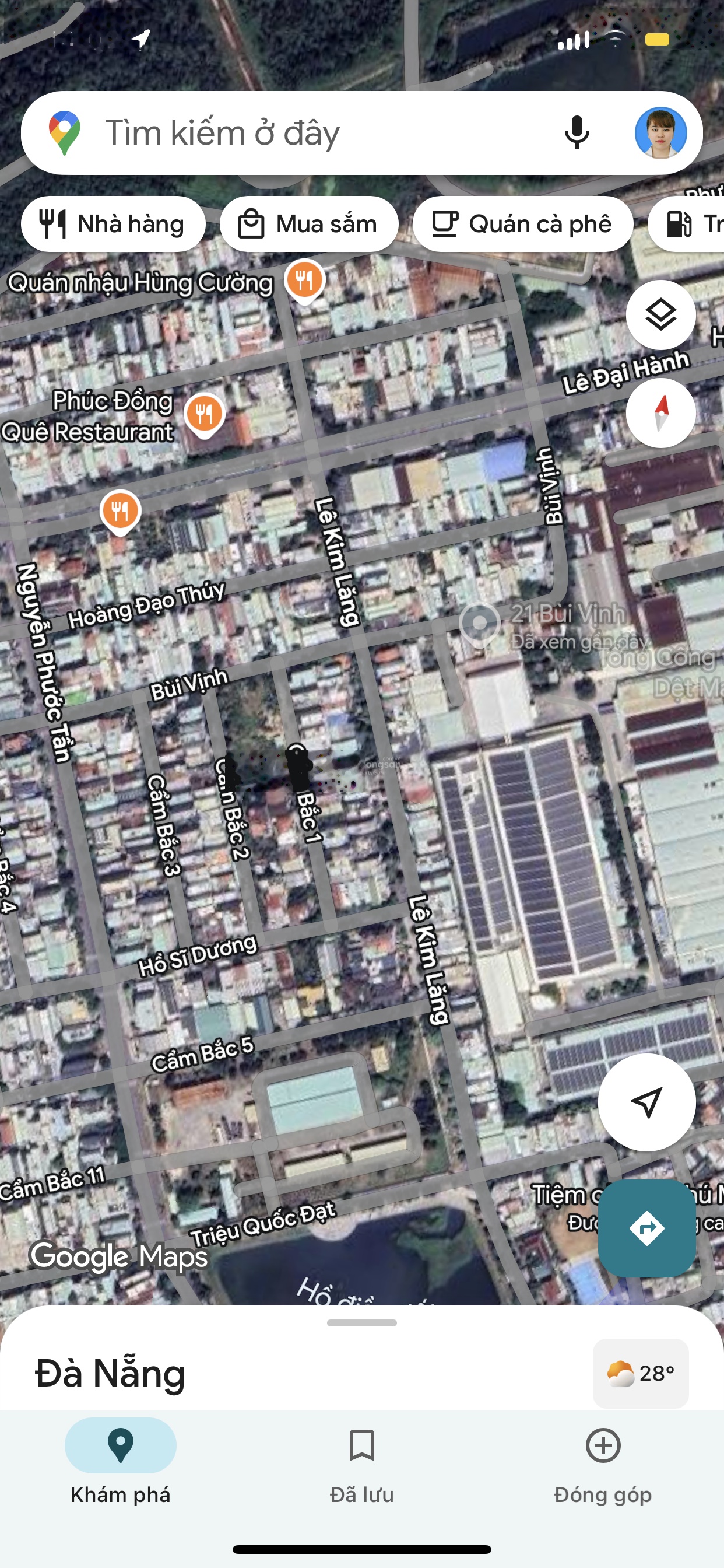Center the map on my location
The image size is (724, 1568).
(x=646, y=1102)
